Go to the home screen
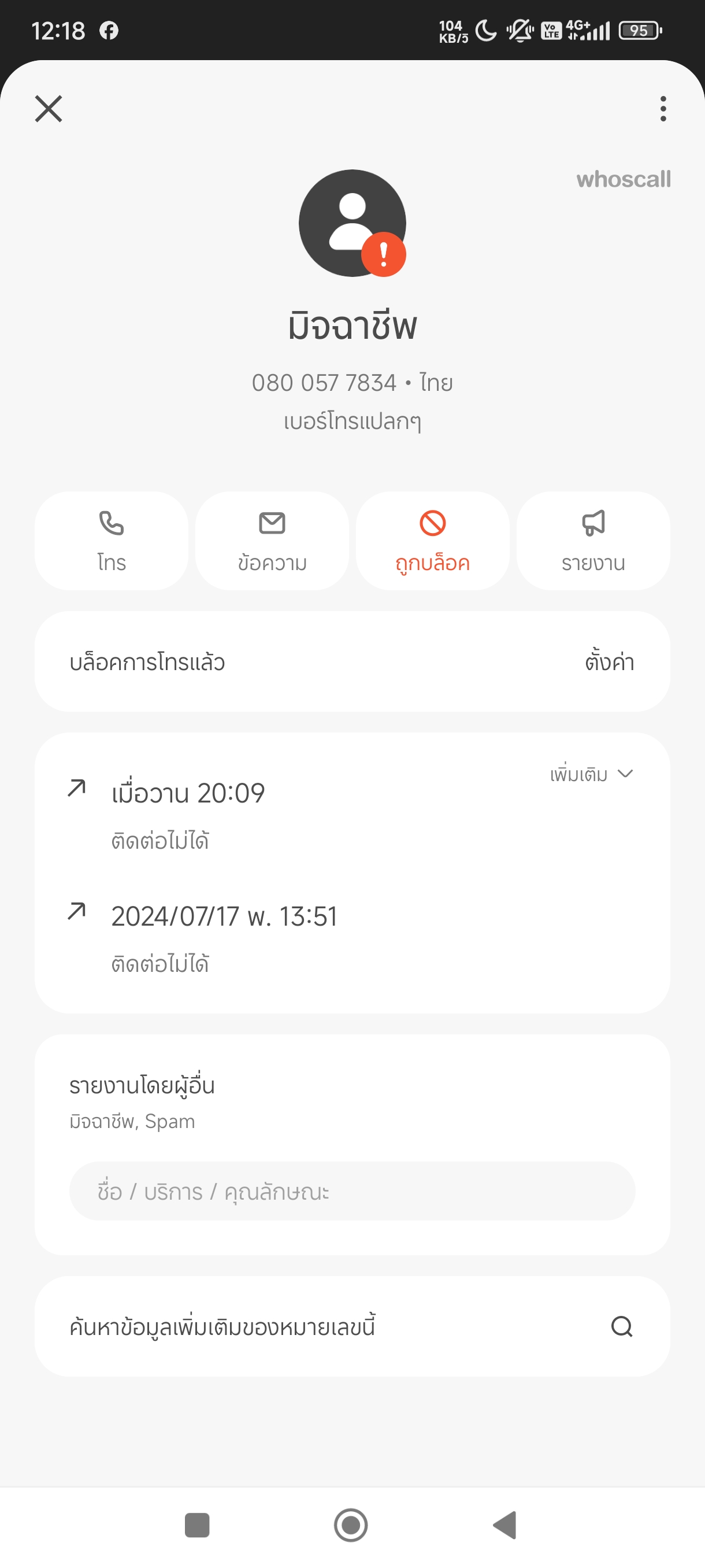 pos(351,1525)
